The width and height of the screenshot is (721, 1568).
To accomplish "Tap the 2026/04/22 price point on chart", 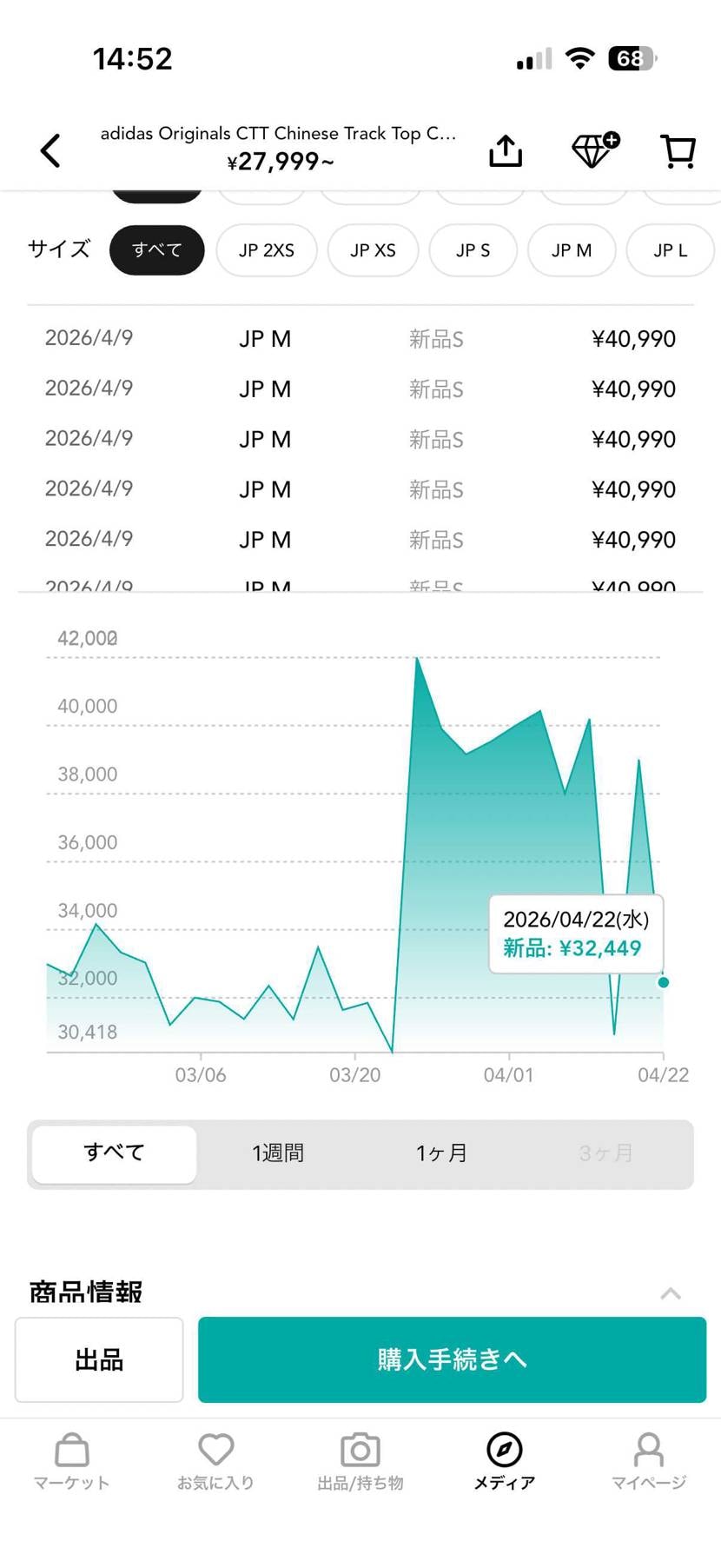I will 664,981.
